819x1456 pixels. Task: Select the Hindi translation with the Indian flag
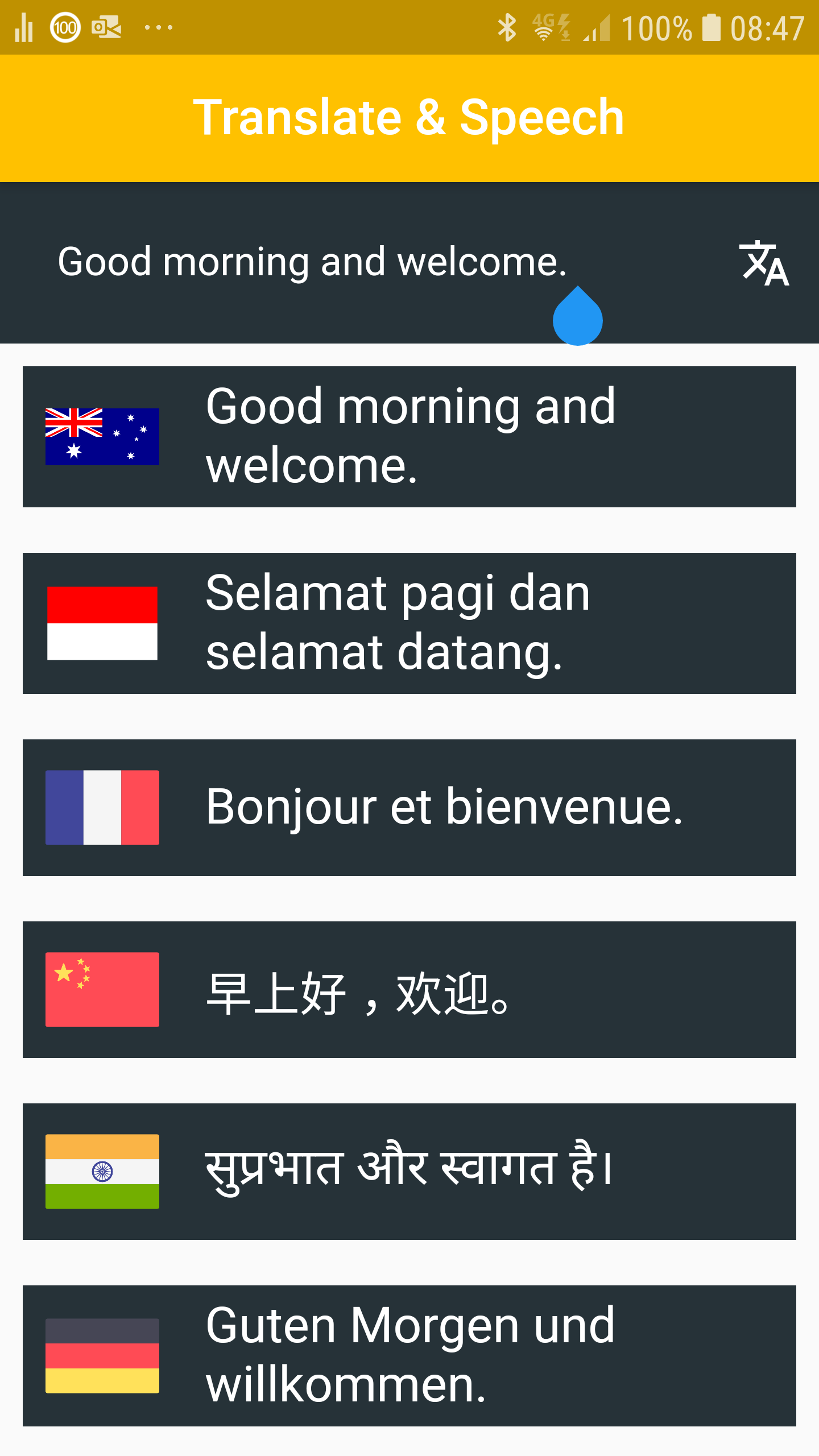[409, 1171]
